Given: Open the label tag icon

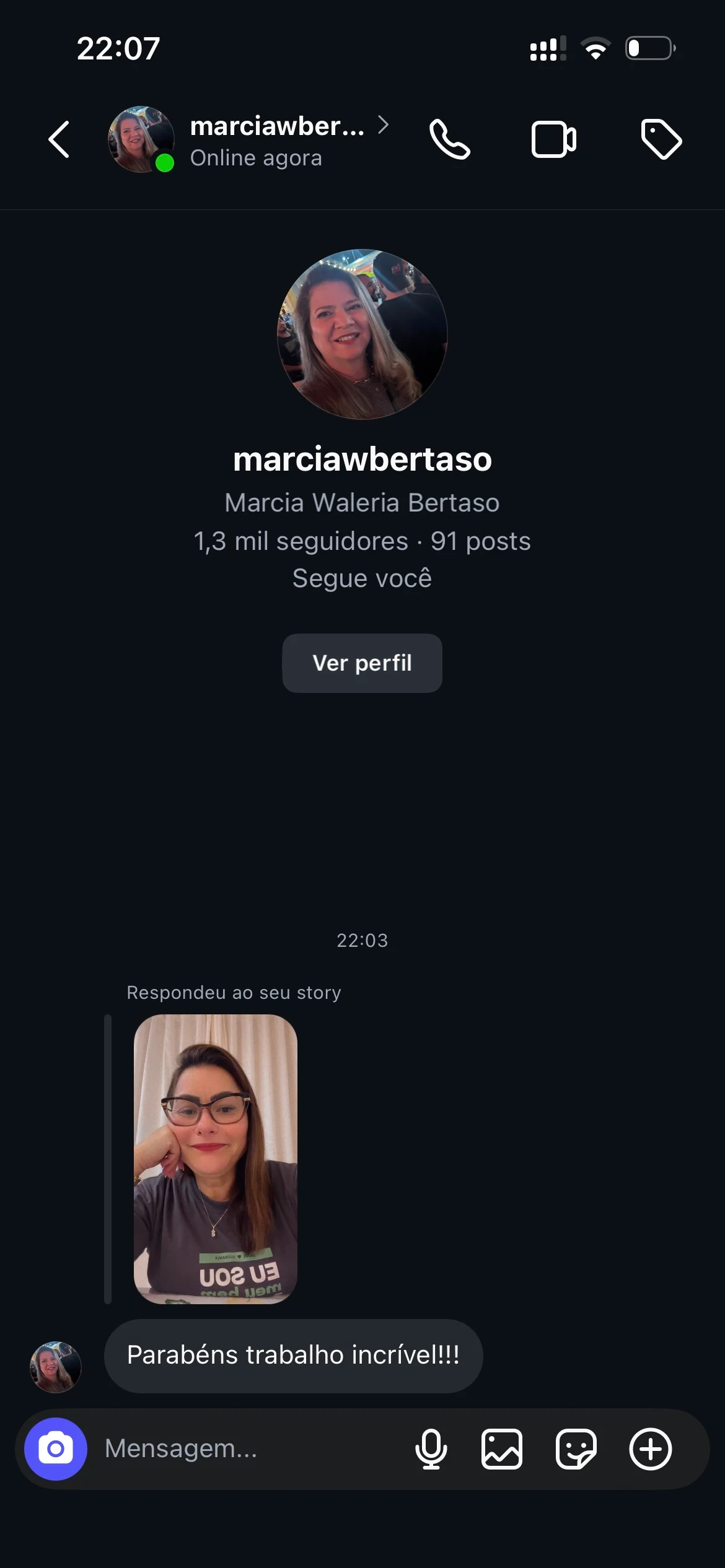Looking at the screenshot, I should tap(661, 140).
